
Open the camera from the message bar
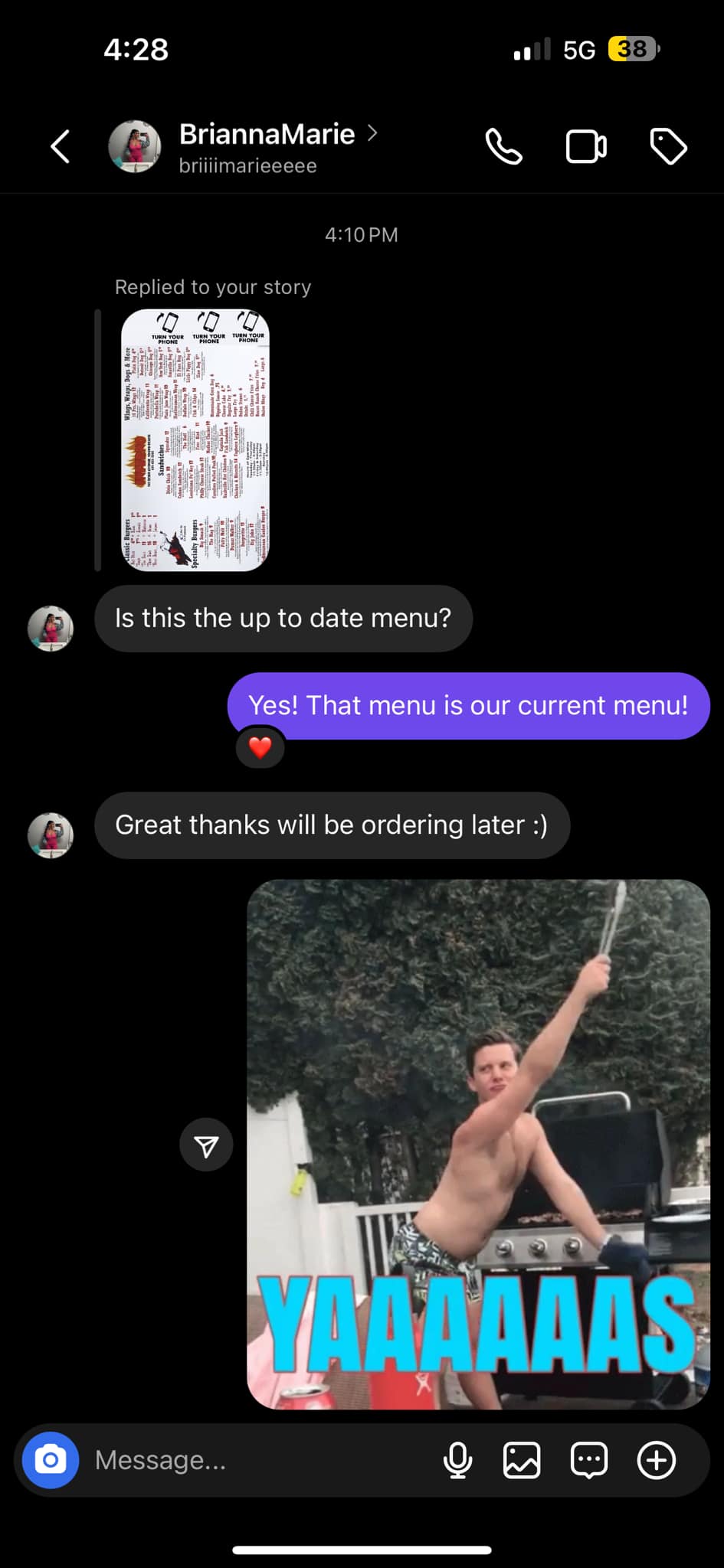(x=51, y=1460)
